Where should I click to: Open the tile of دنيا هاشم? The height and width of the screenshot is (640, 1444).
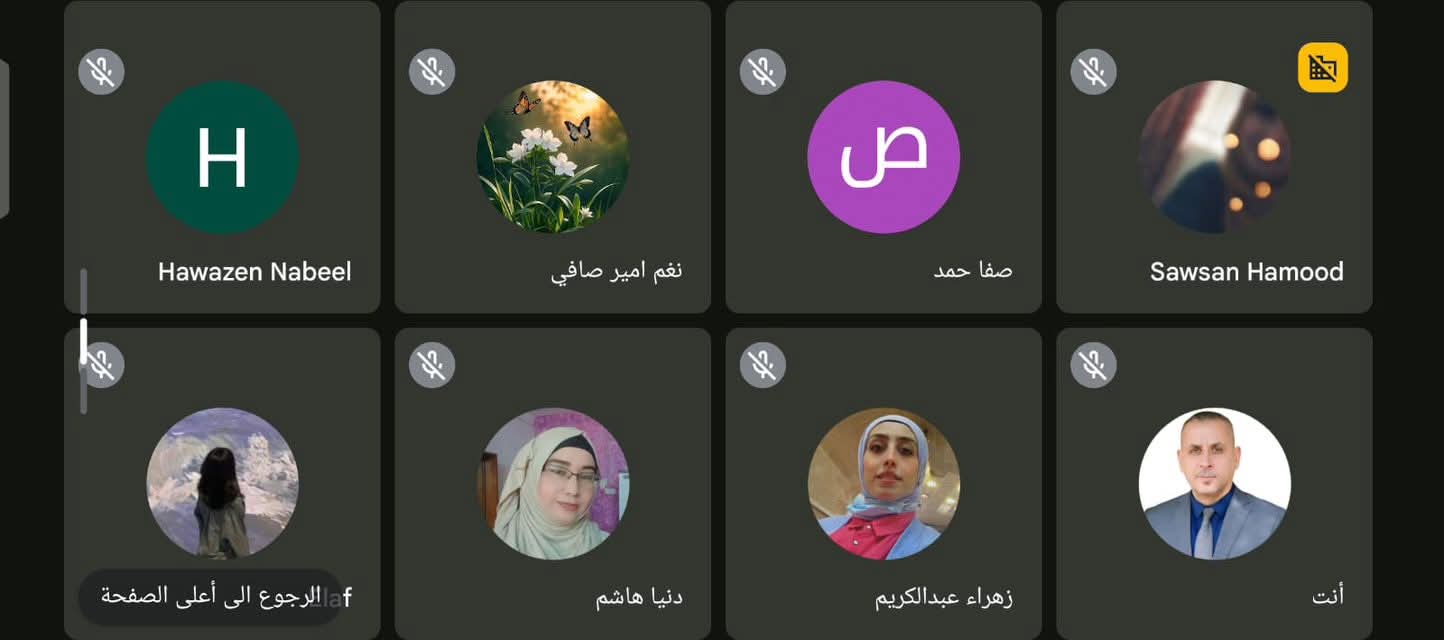552,484
